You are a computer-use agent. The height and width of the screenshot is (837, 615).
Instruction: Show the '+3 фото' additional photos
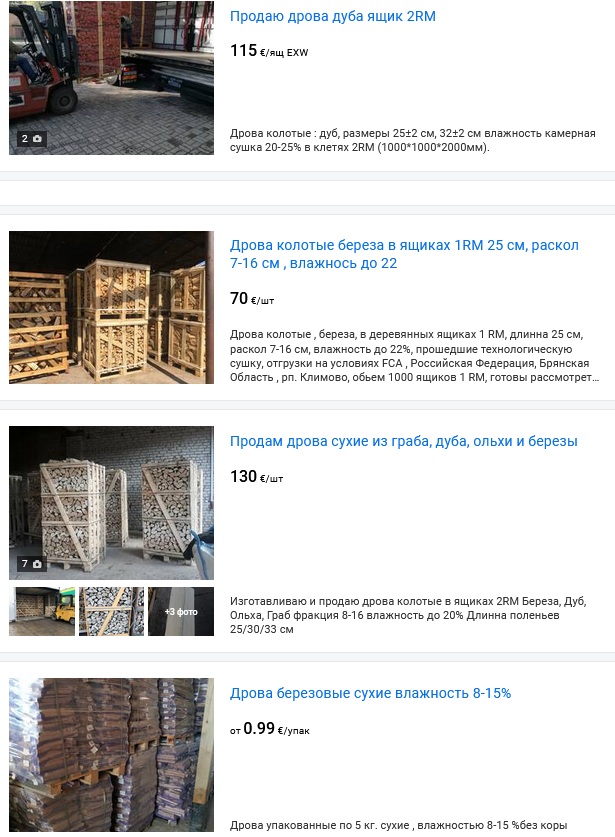[x=181, y=611]
